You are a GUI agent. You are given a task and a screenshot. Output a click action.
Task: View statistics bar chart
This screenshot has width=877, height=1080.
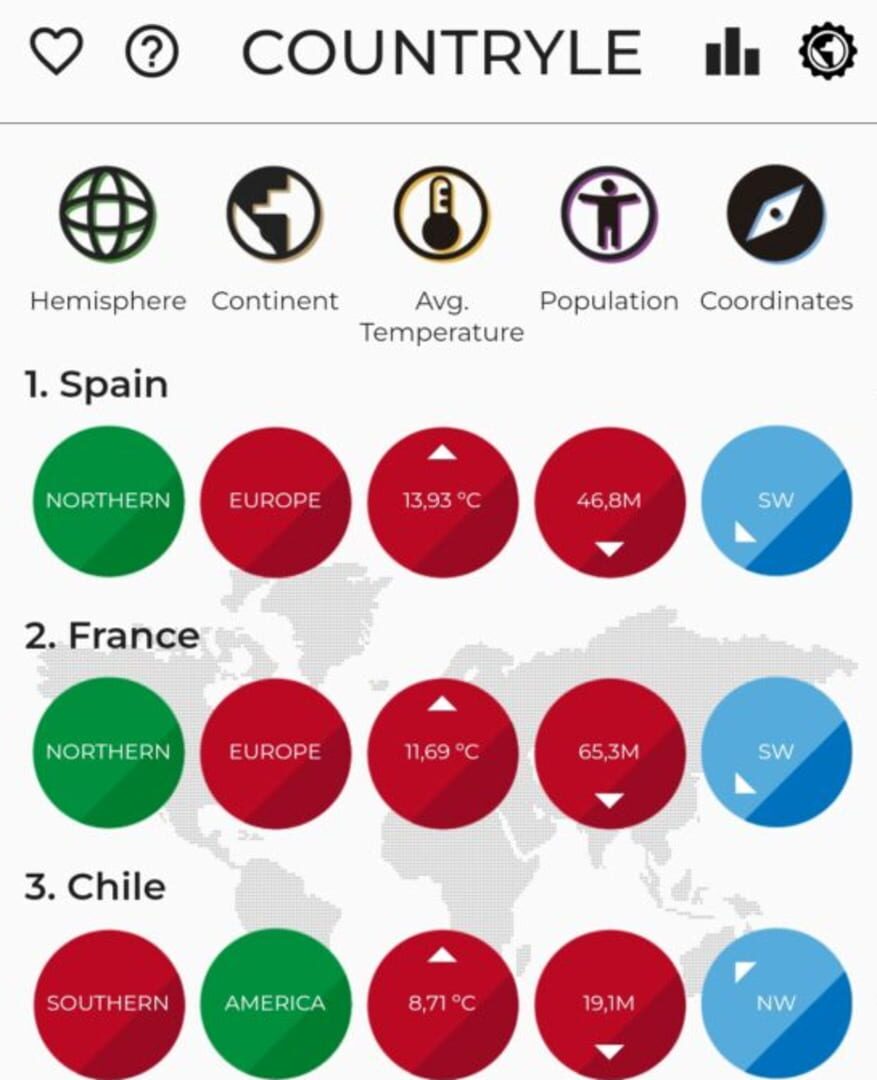(732, 51)
